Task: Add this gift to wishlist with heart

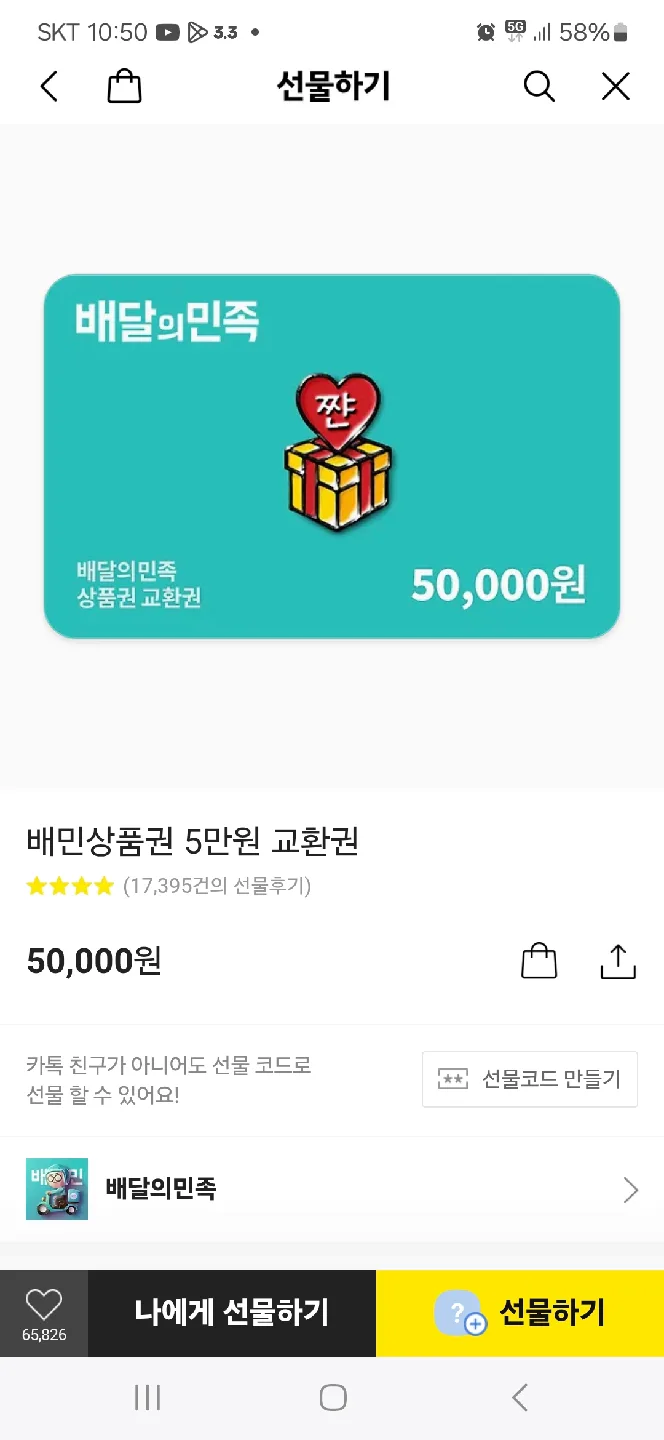Action: coord(44,1312)
